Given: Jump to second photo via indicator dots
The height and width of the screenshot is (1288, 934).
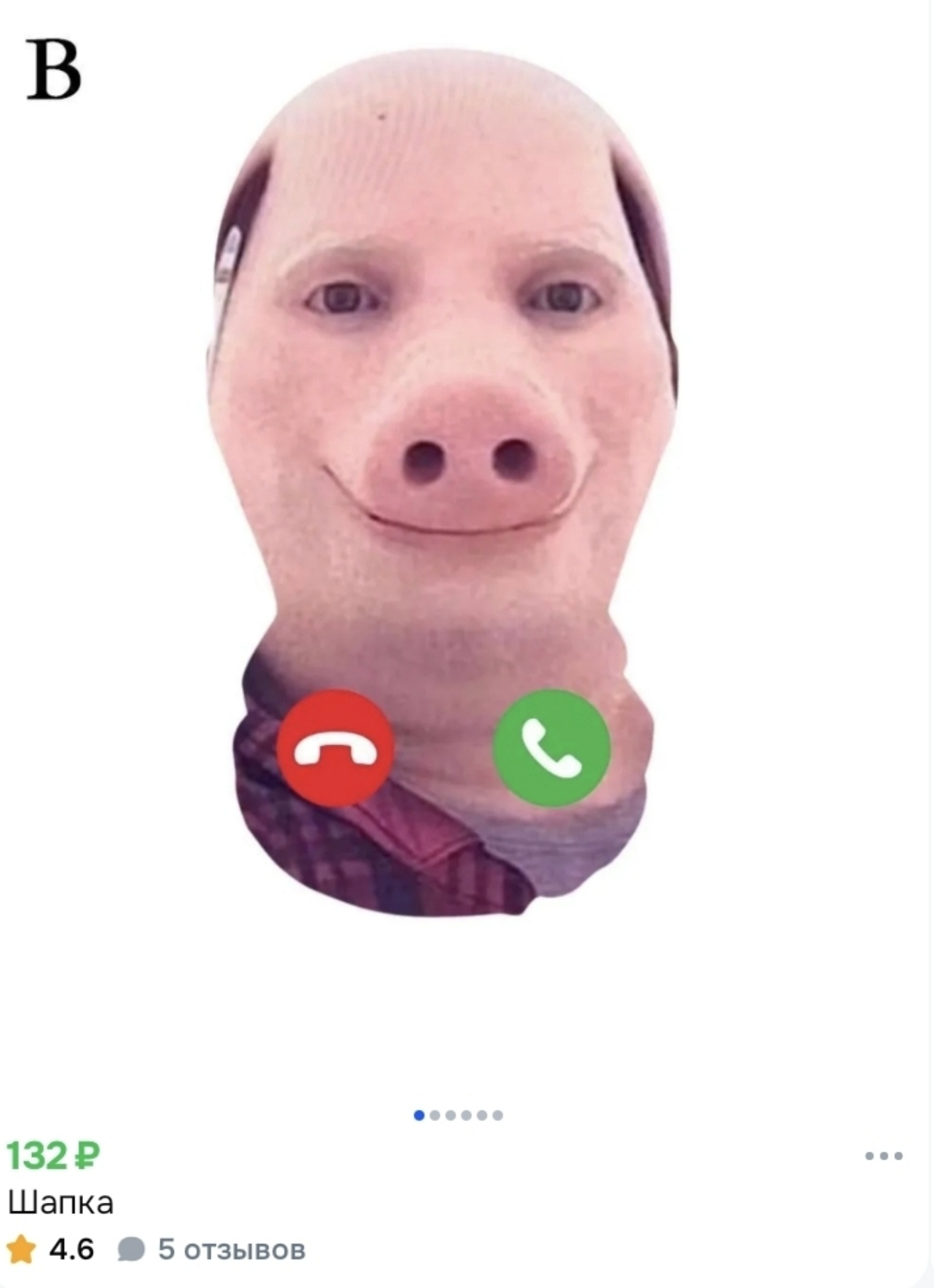Looking at the screenshot, I should pos(434,1116).
